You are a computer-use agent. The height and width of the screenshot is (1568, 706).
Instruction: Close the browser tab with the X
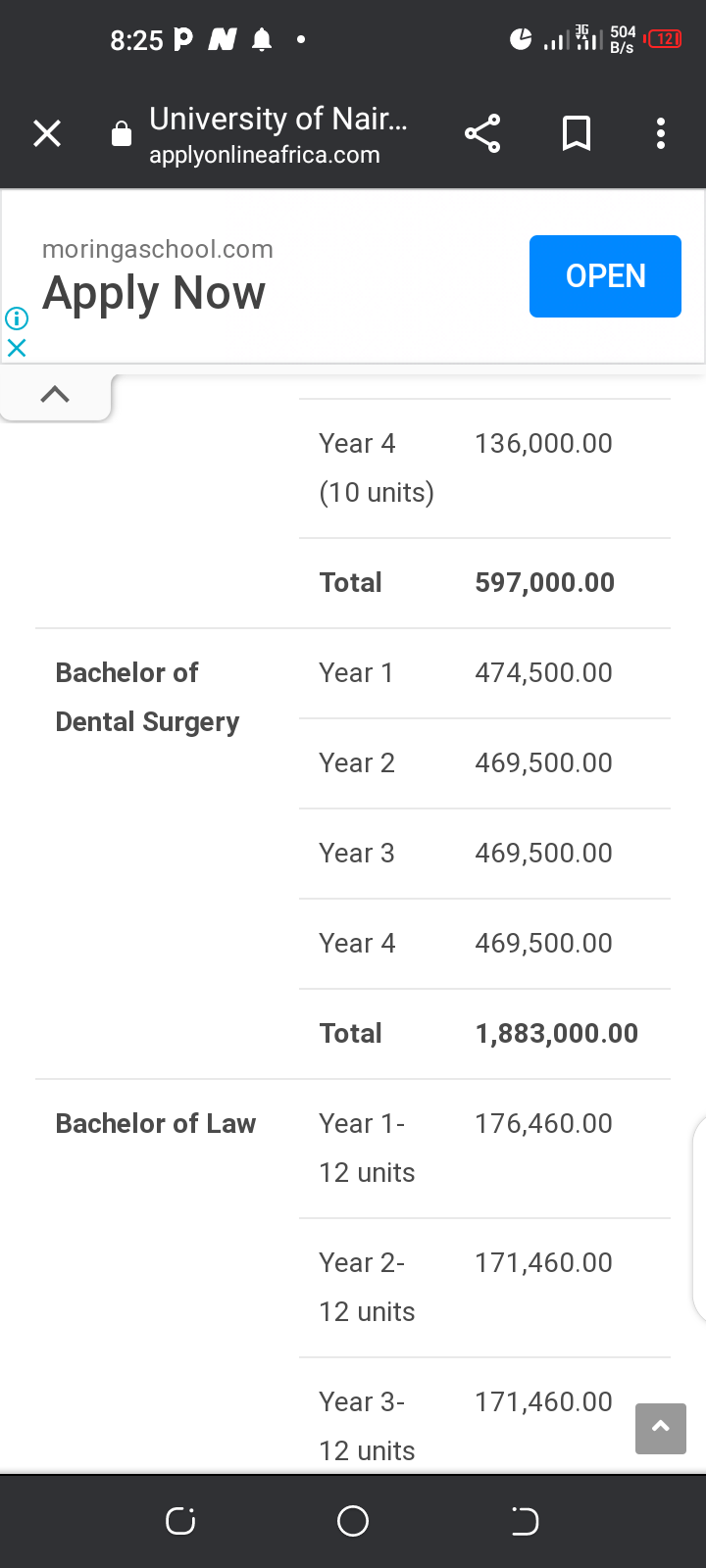pos(47,133)
